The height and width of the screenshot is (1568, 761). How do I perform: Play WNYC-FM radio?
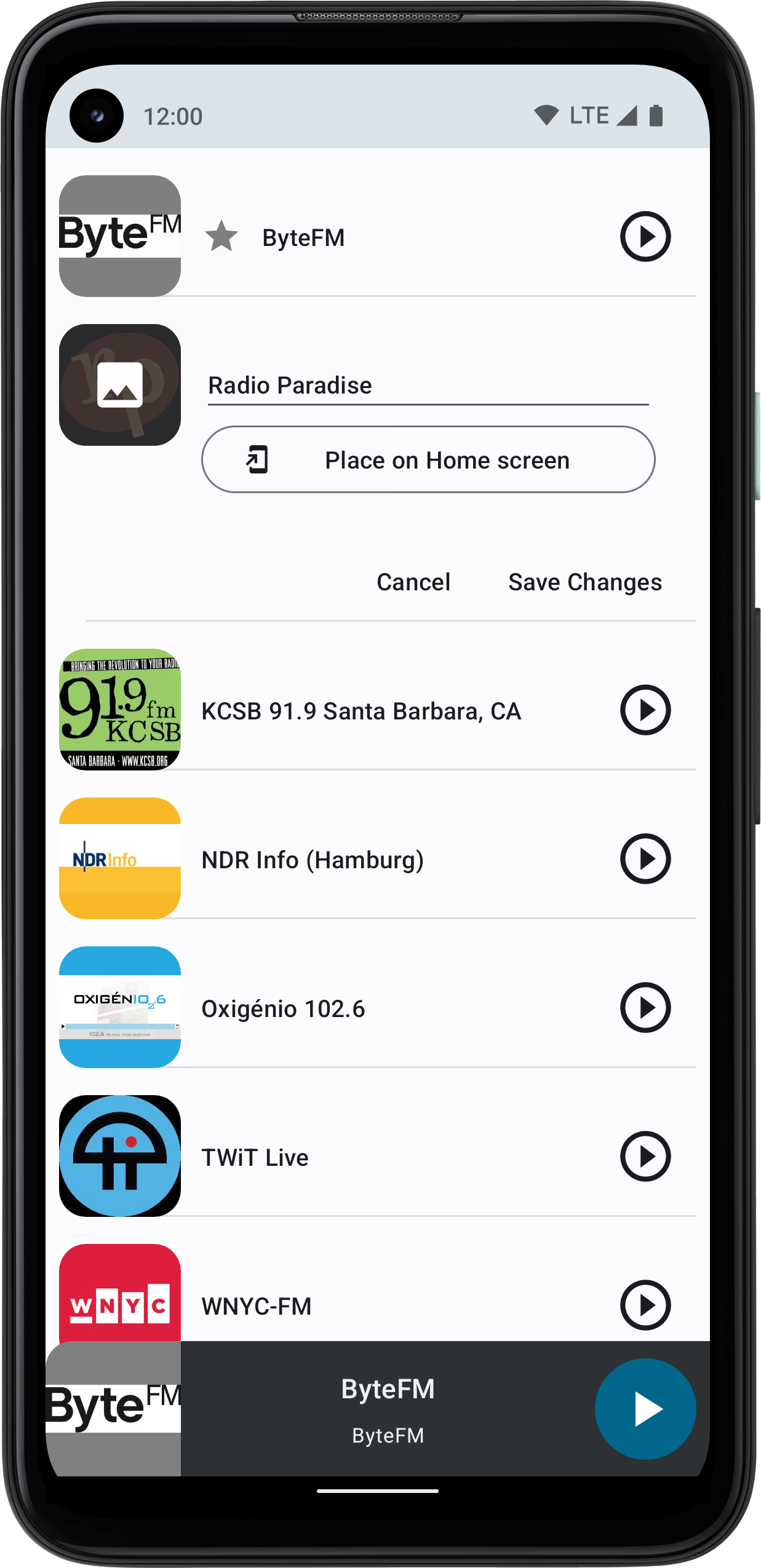645,1305
